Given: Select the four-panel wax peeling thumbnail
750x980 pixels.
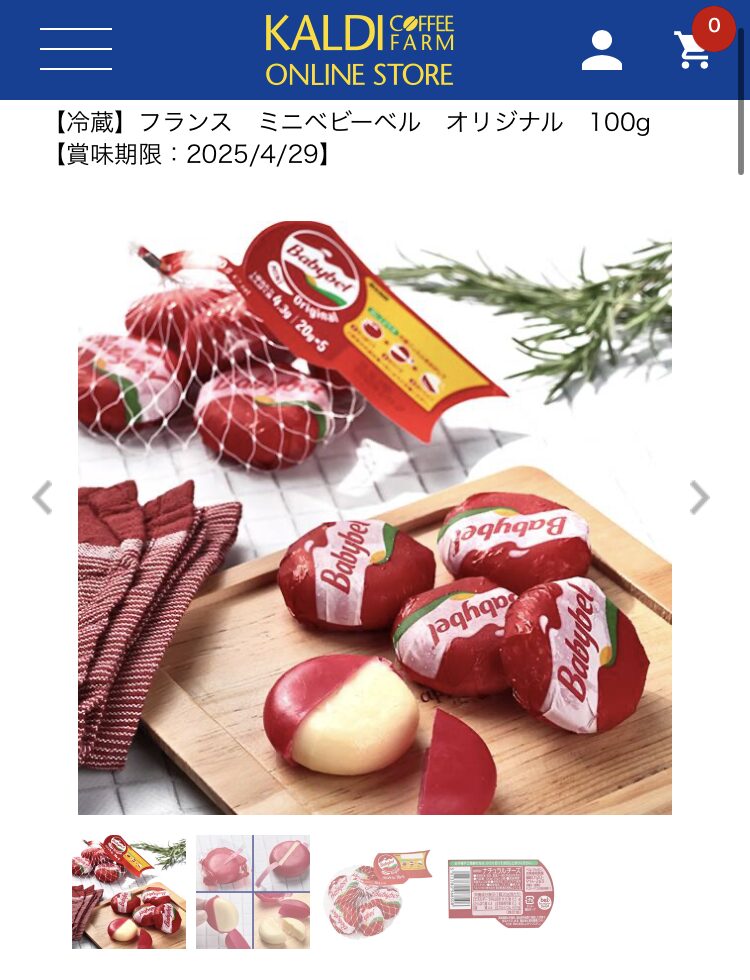Looking at the screenshot, I should (253, 891).
